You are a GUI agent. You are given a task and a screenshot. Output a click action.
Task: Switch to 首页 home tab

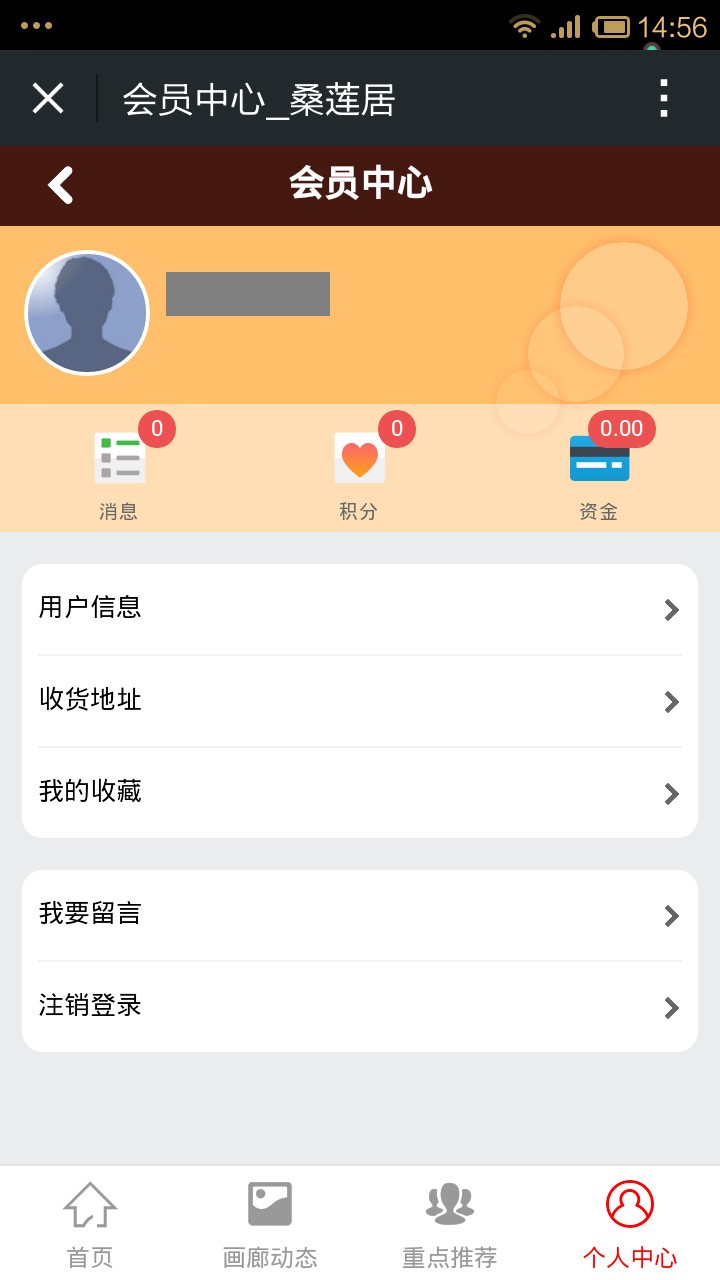[90, 1224]
